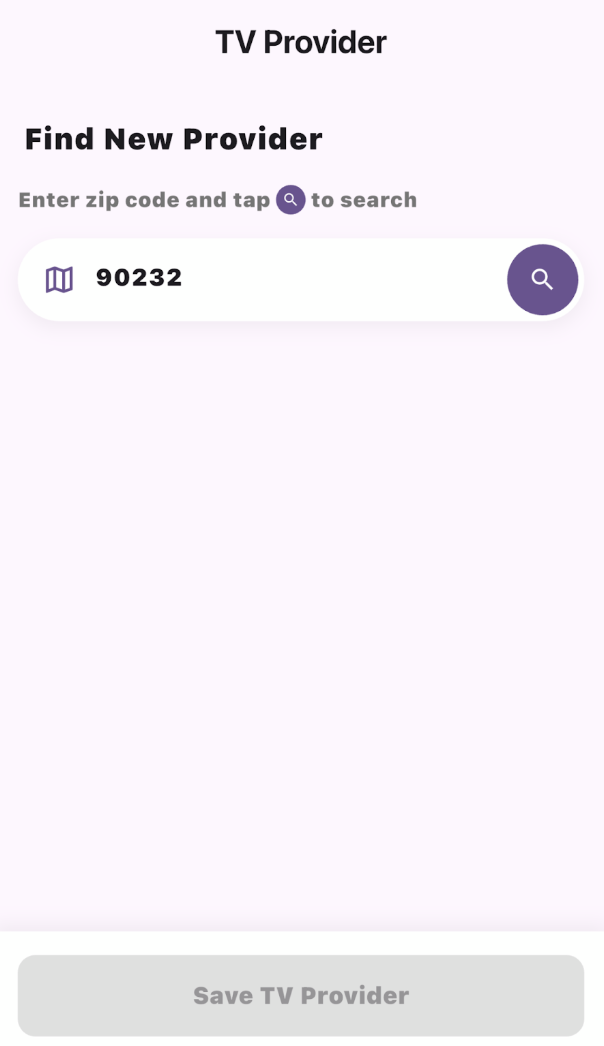Tap the purple search button

pos(542,280)
